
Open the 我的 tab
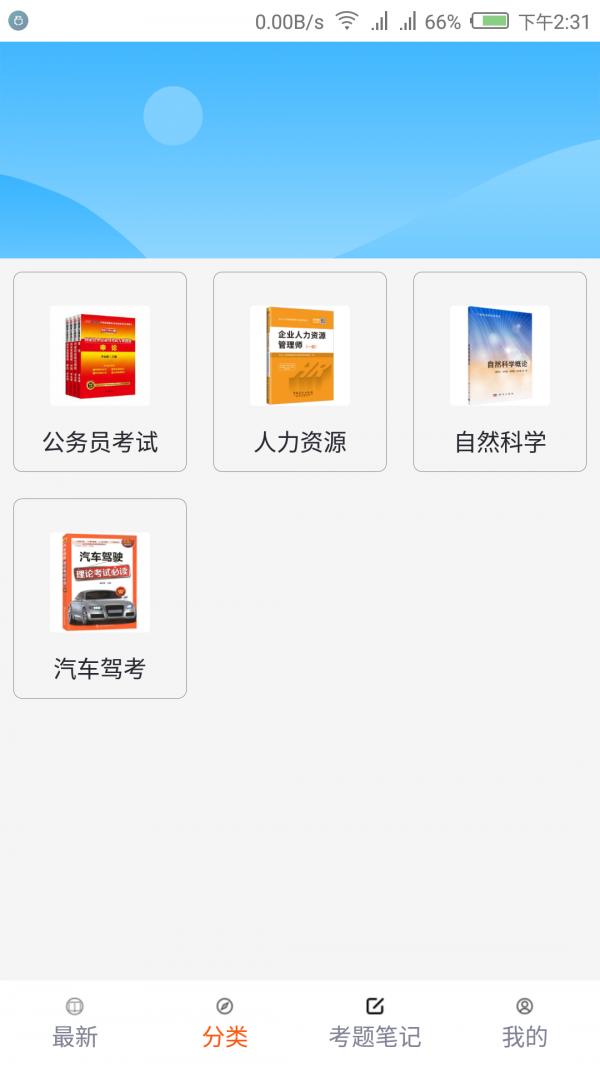(525, 1024)
